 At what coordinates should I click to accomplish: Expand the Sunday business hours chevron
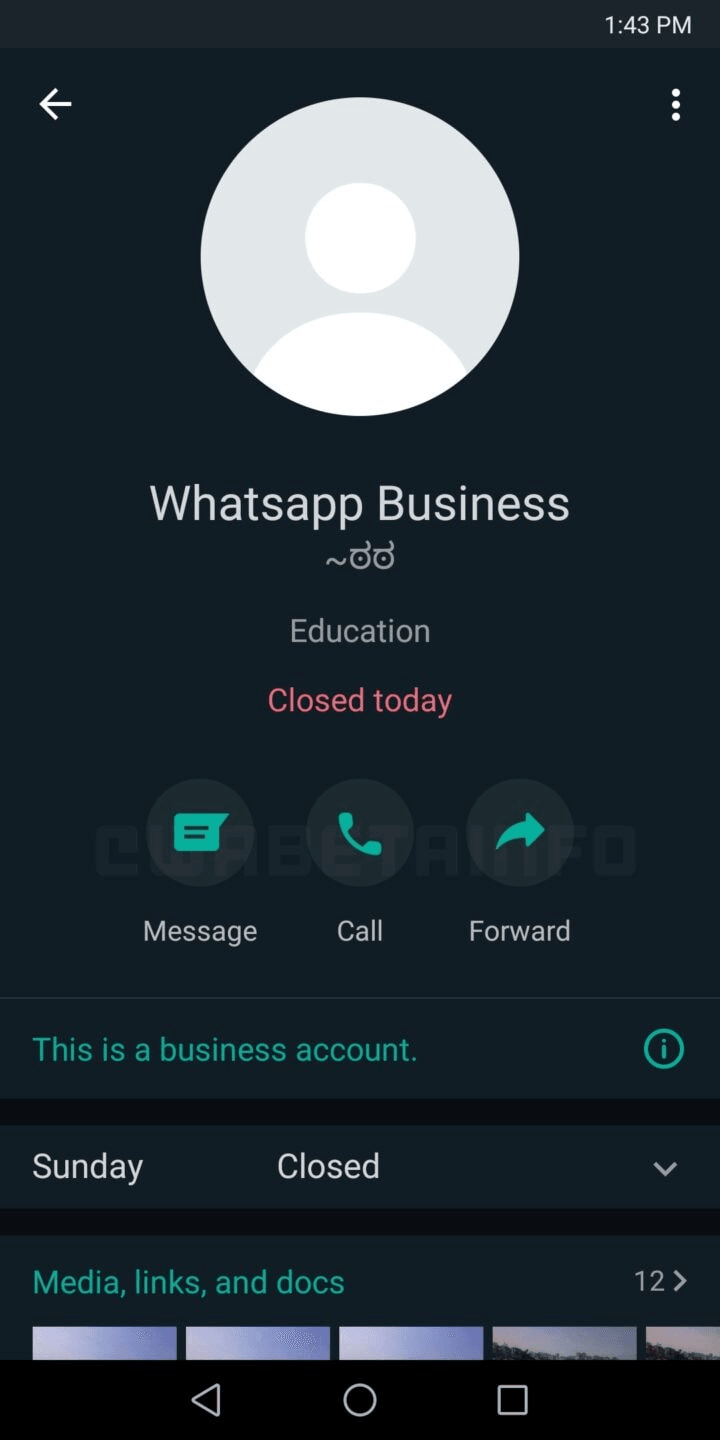666,1167
